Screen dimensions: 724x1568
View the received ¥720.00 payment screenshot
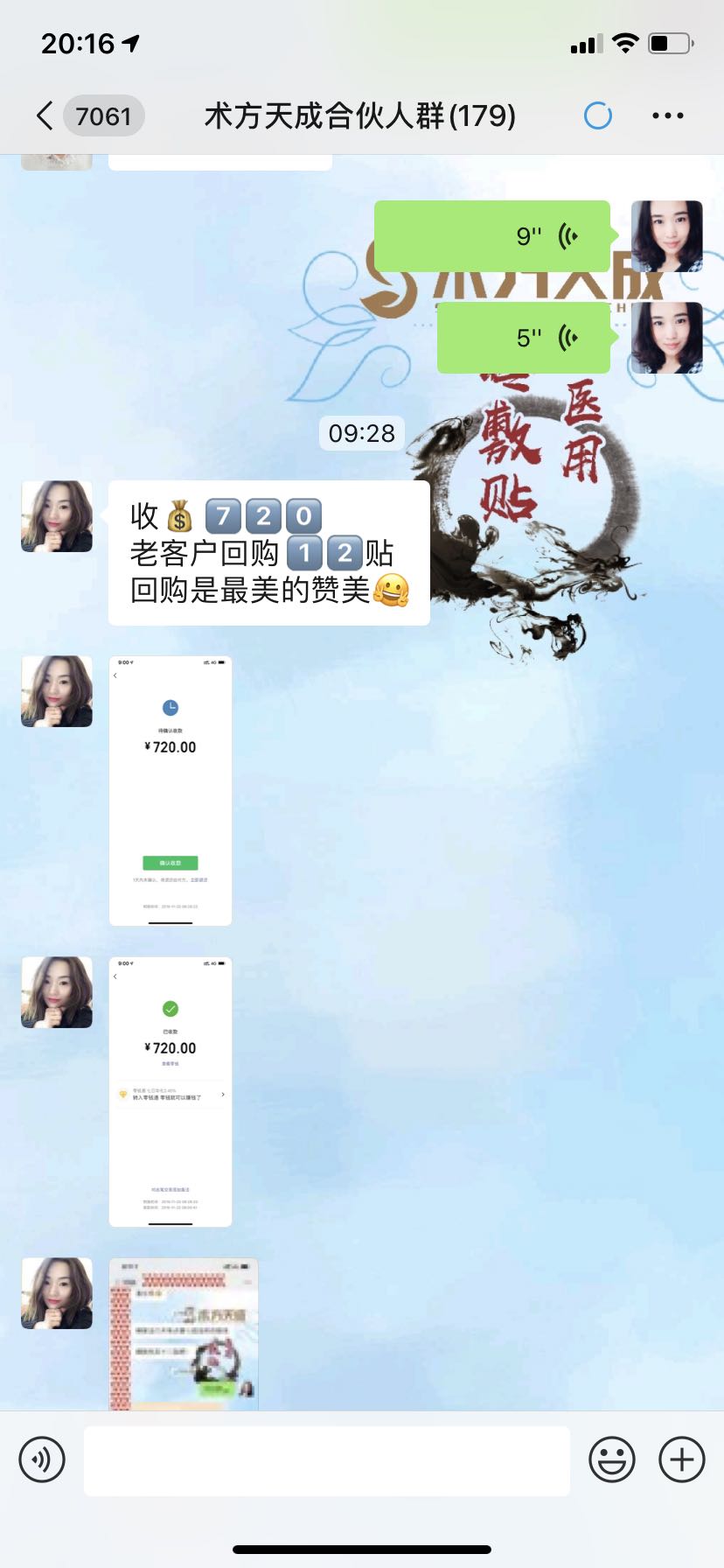(x=171, y=1091)
